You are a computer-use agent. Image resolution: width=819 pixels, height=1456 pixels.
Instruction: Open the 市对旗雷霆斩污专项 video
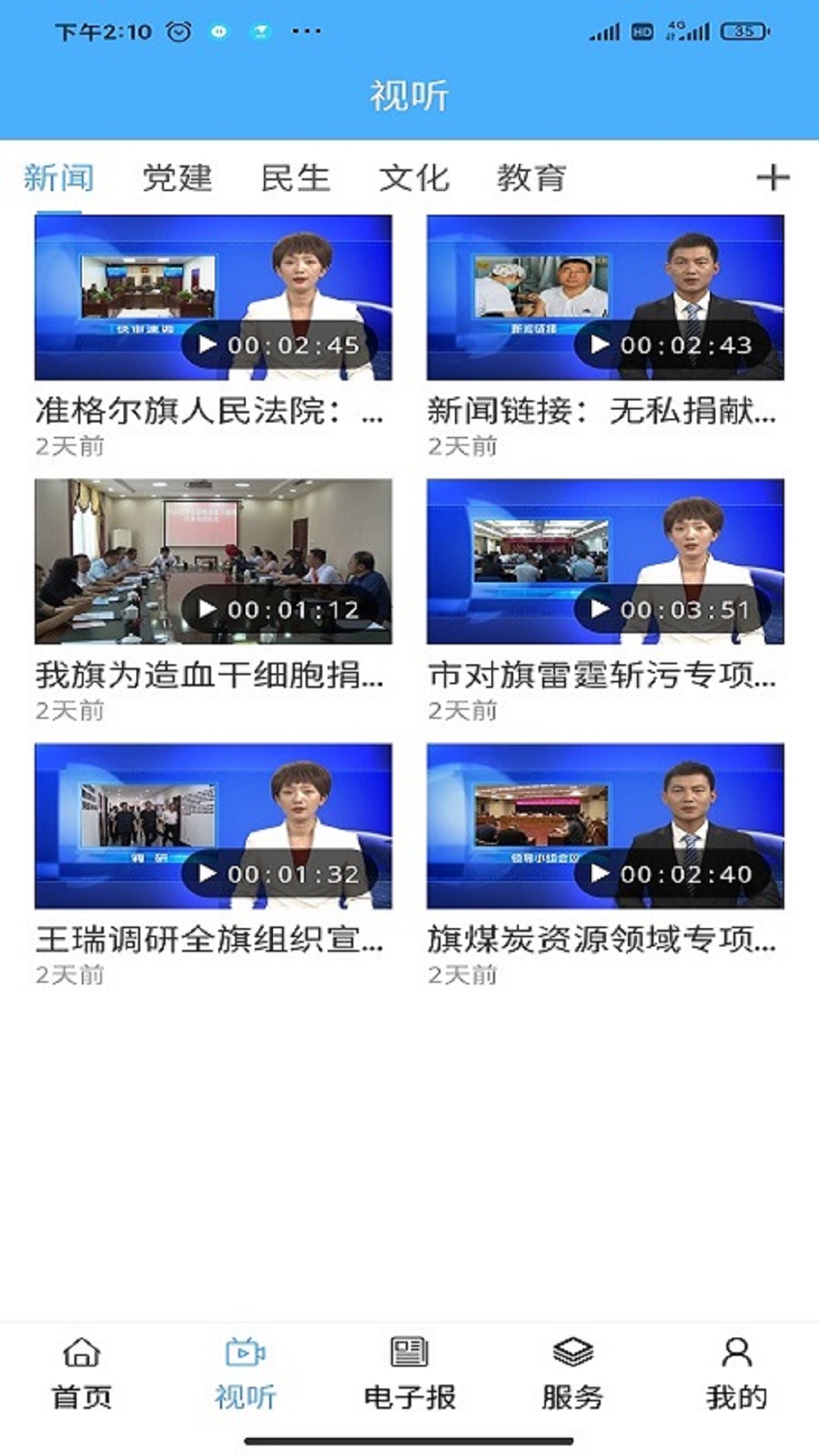pyautogui.click(x=605, y=561)
